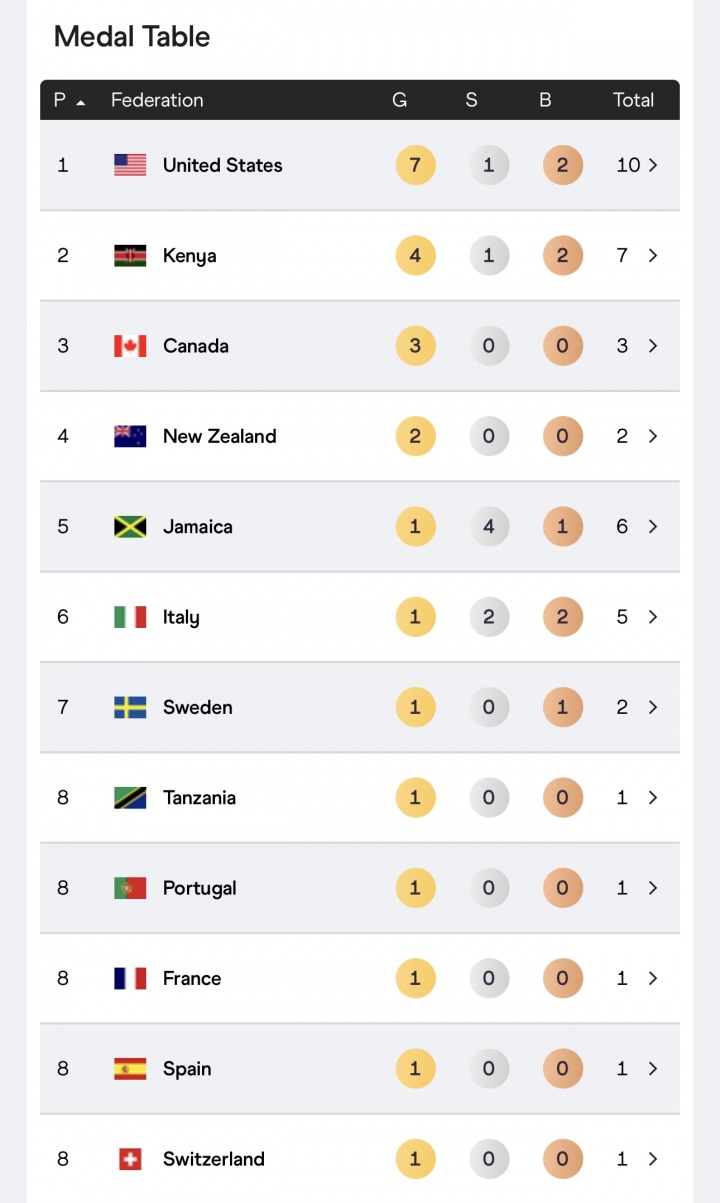Screen dimensions: 720x1203
Task: Open Kenya's medal breakdown row
Action: point(360,255)
